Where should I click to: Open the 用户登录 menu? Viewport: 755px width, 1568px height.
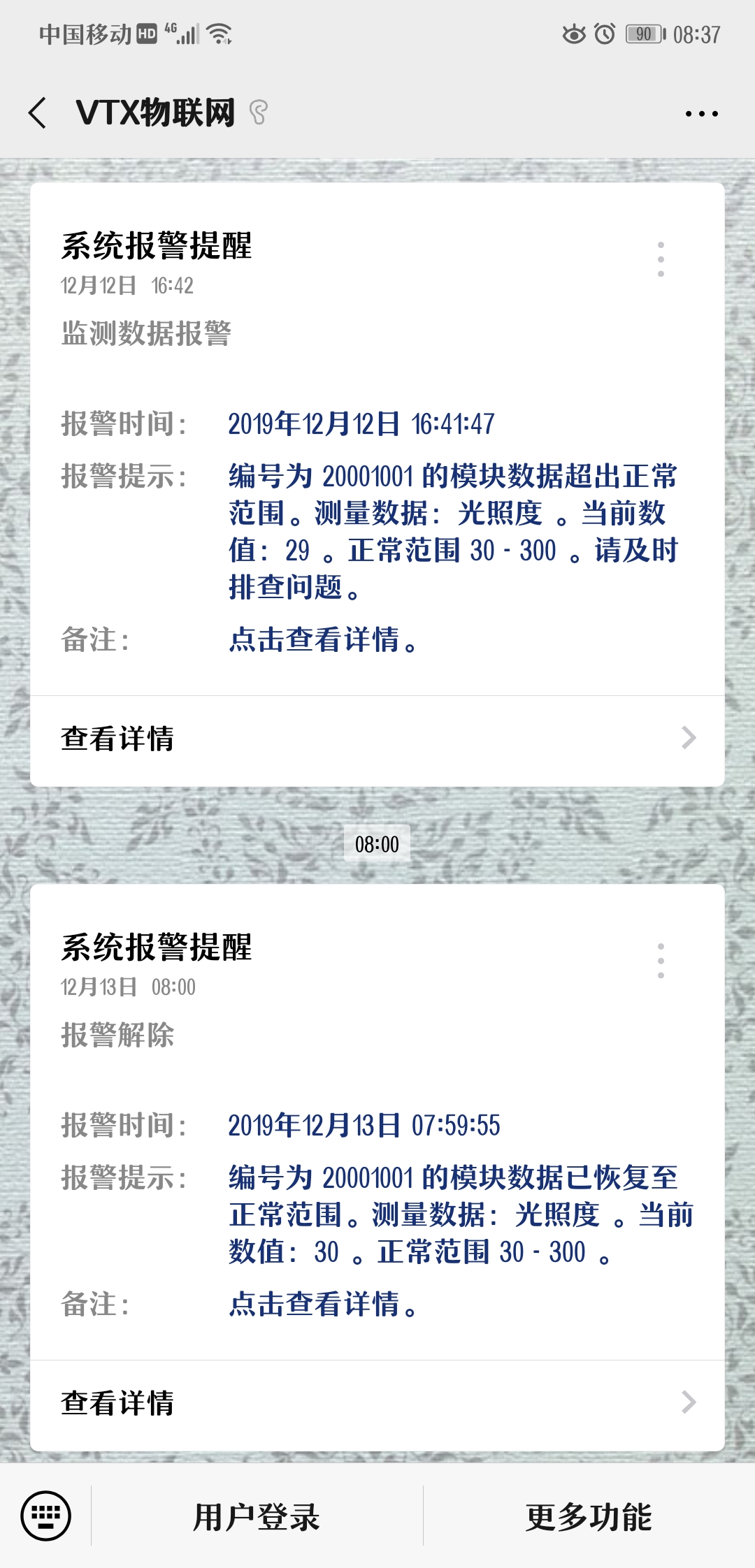257,1518
